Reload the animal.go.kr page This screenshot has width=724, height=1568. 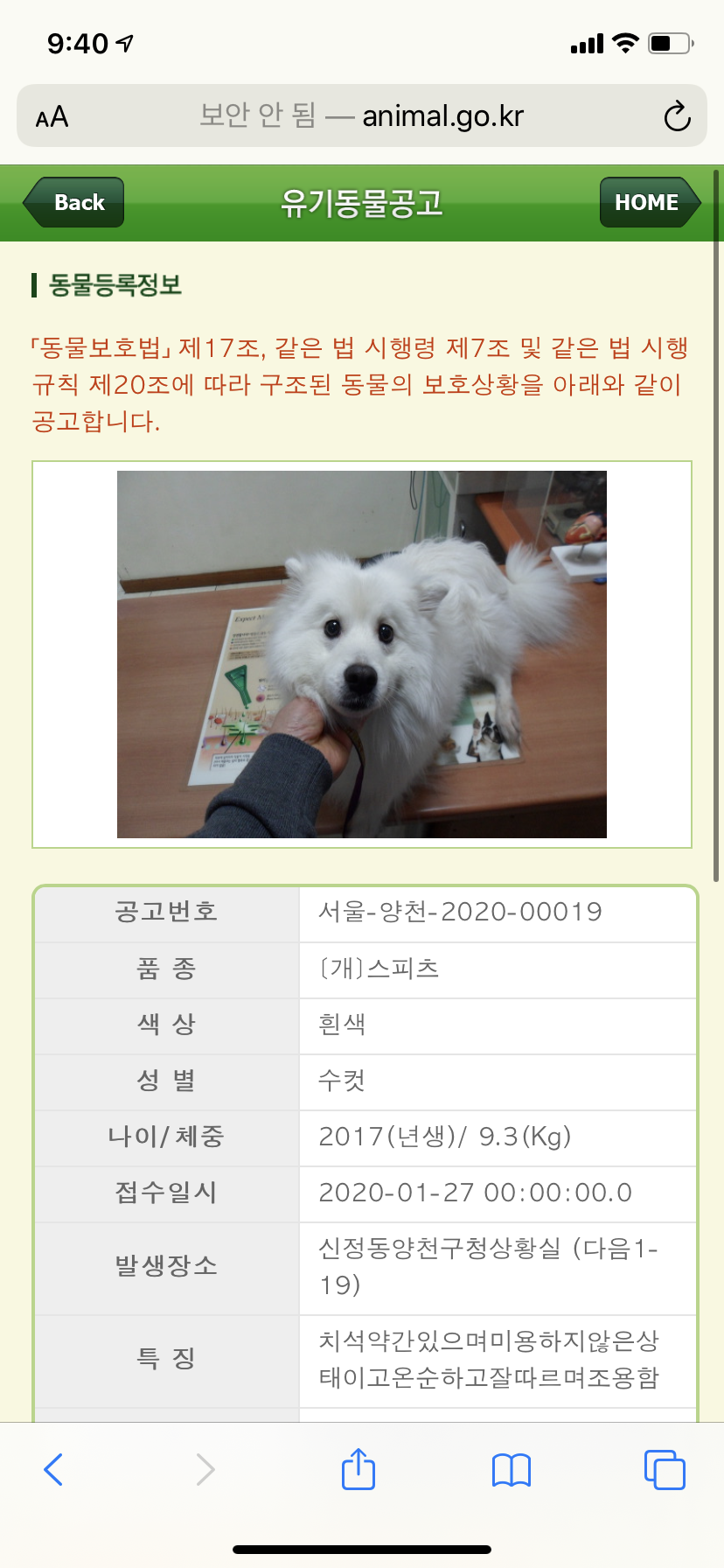[677, 116]
